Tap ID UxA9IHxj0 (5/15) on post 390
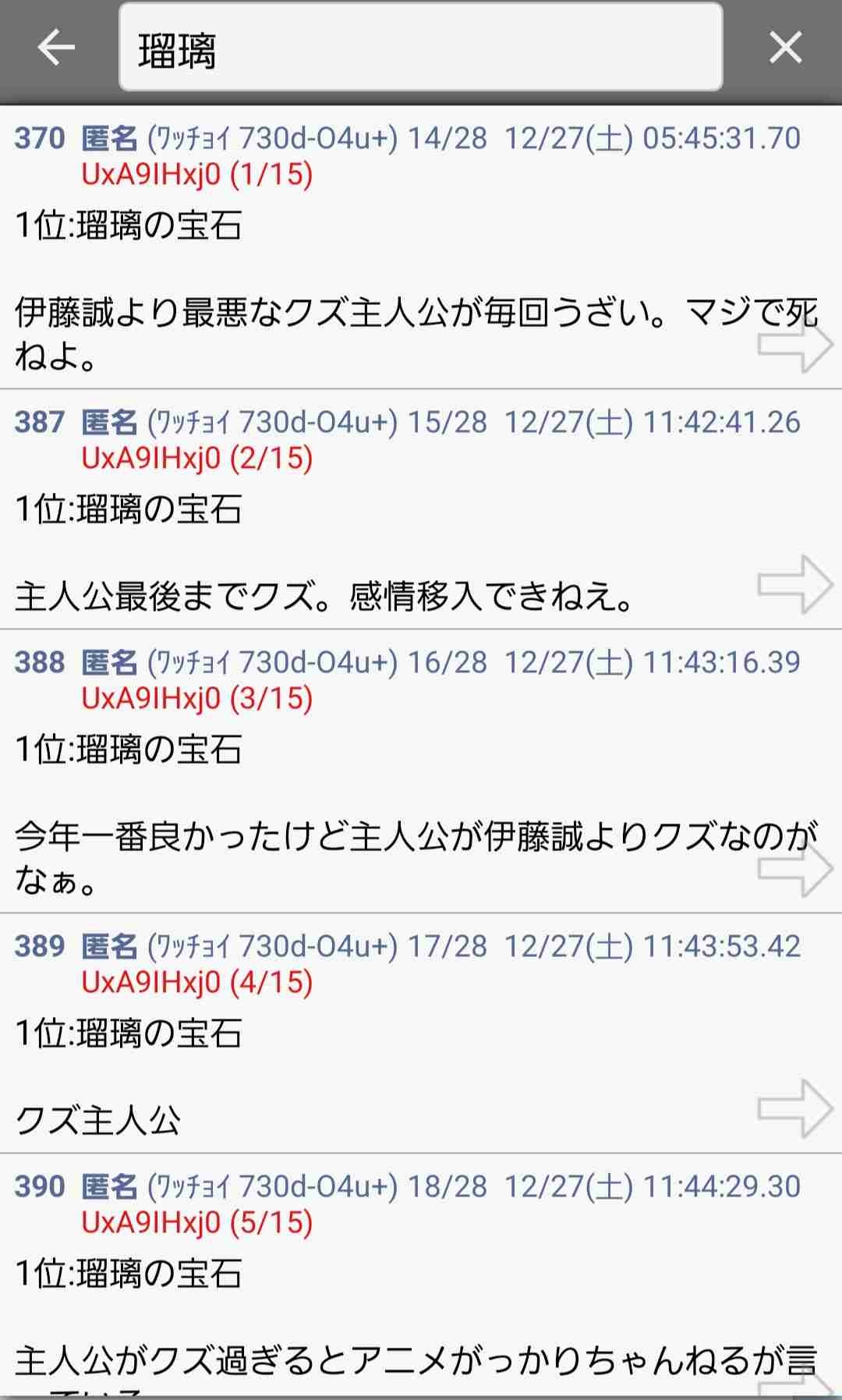 [197, 1222]
